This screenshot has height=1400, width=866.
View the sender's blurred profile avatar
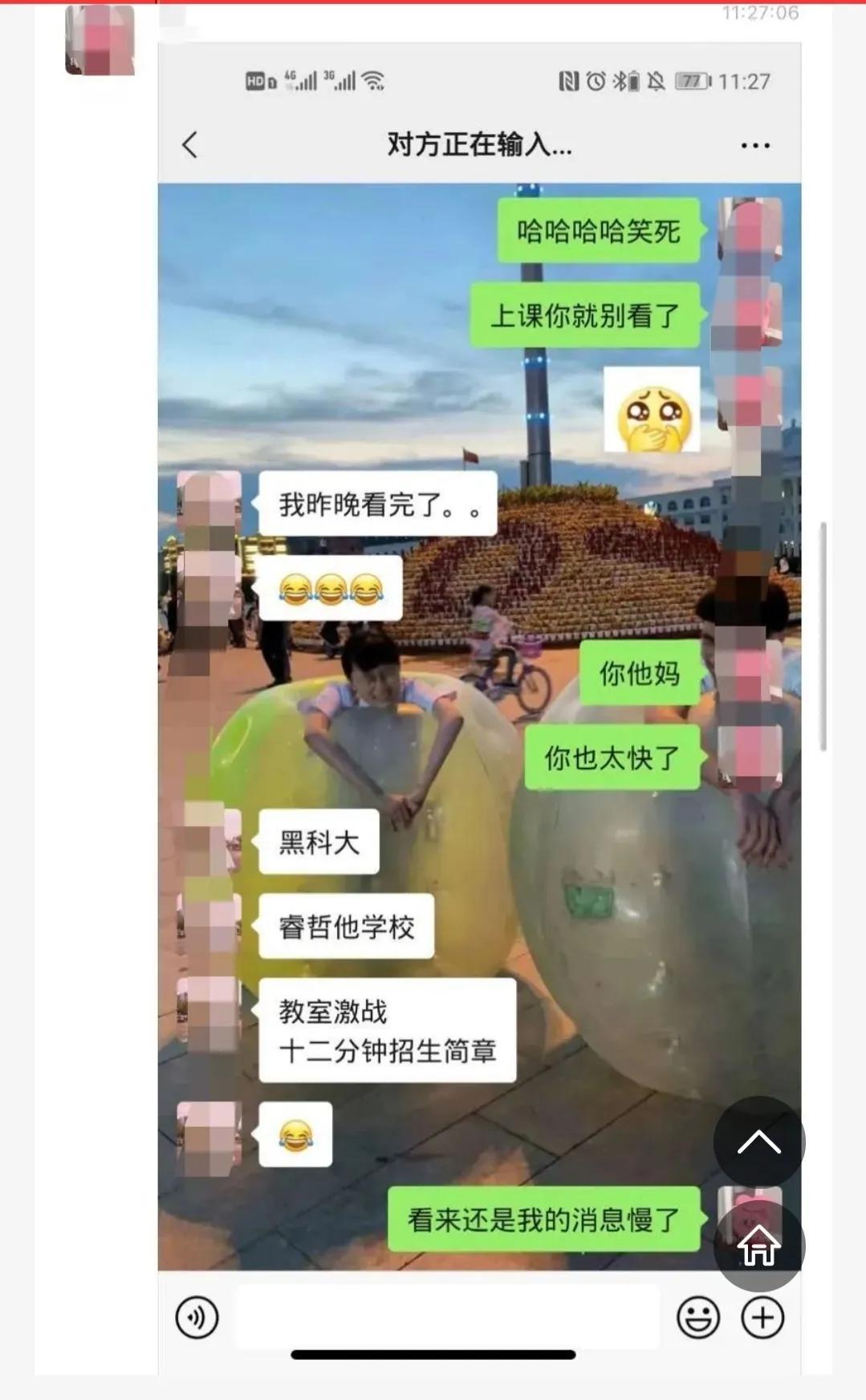100,40
